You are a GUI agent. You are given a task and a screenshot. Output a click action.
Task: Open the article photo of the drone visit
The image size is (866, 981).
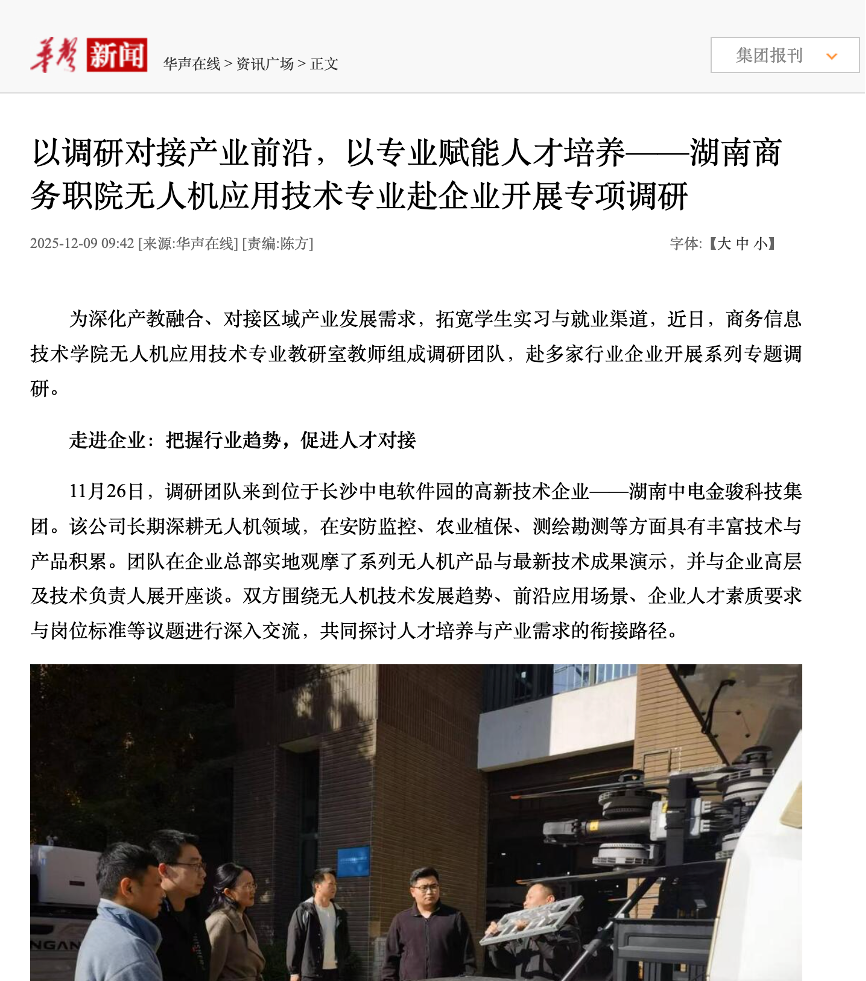pos(415,822)
